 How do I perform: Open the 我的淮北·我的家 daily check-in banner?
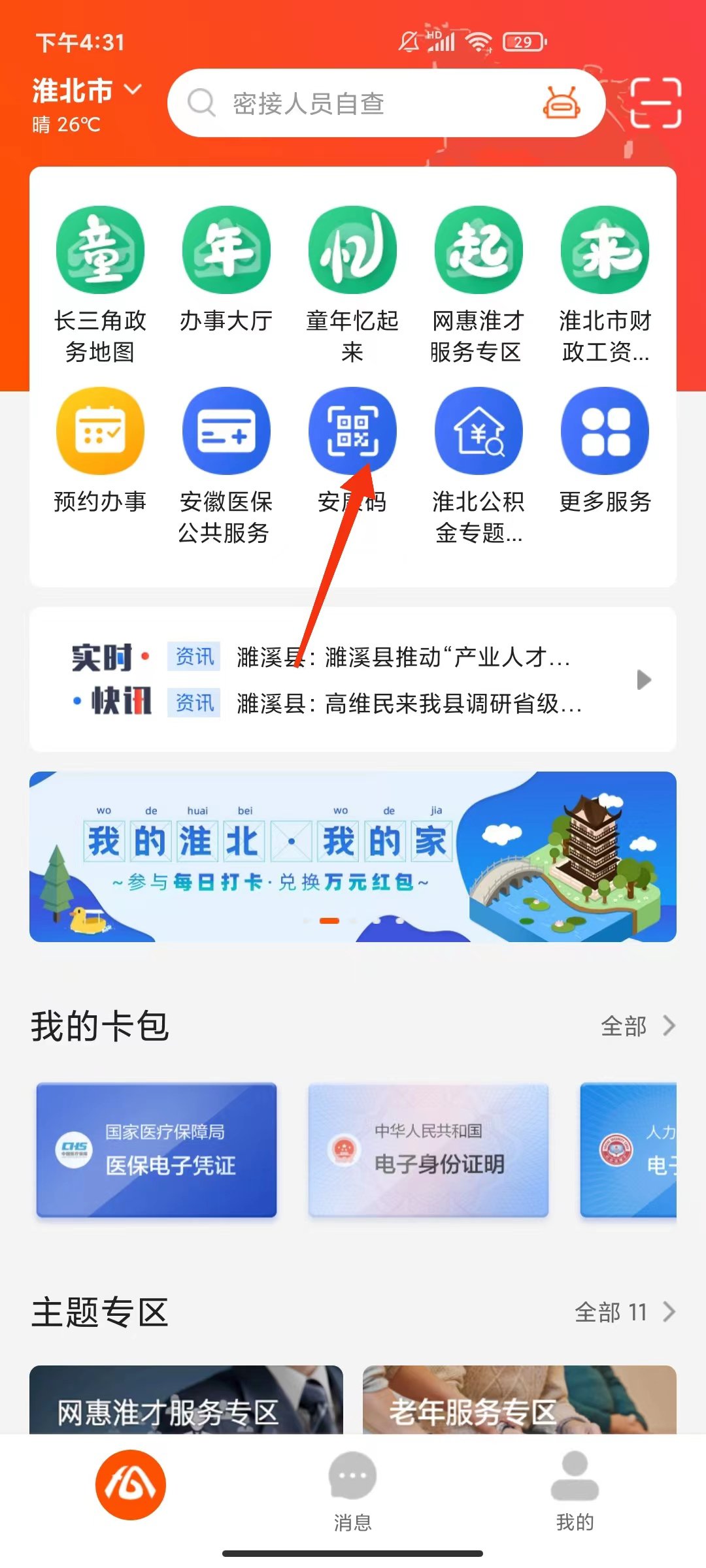click(x=353, y=856)
